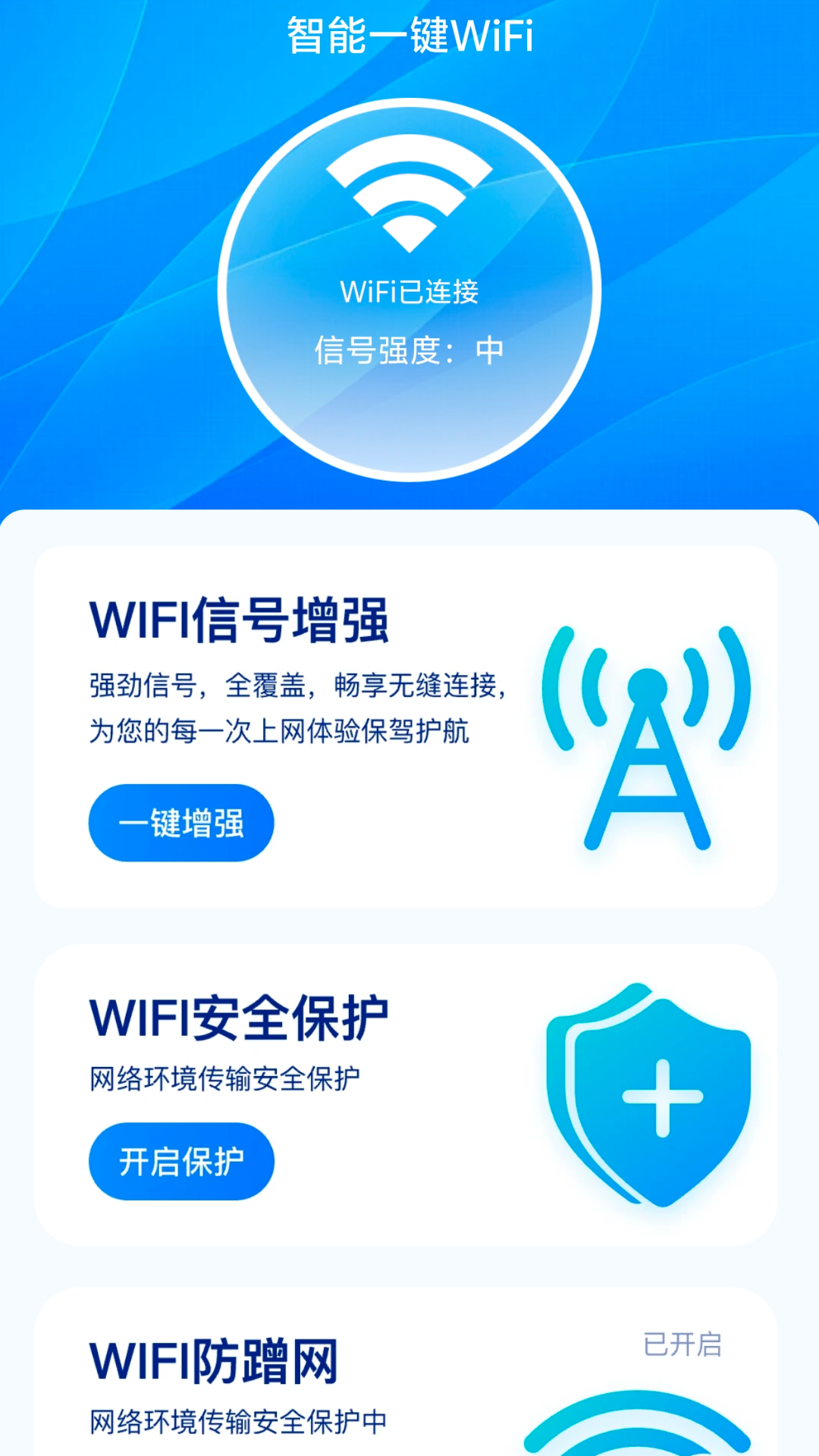Tap the WiFi已连接 status circle
819x1456 pixels.
409,290
